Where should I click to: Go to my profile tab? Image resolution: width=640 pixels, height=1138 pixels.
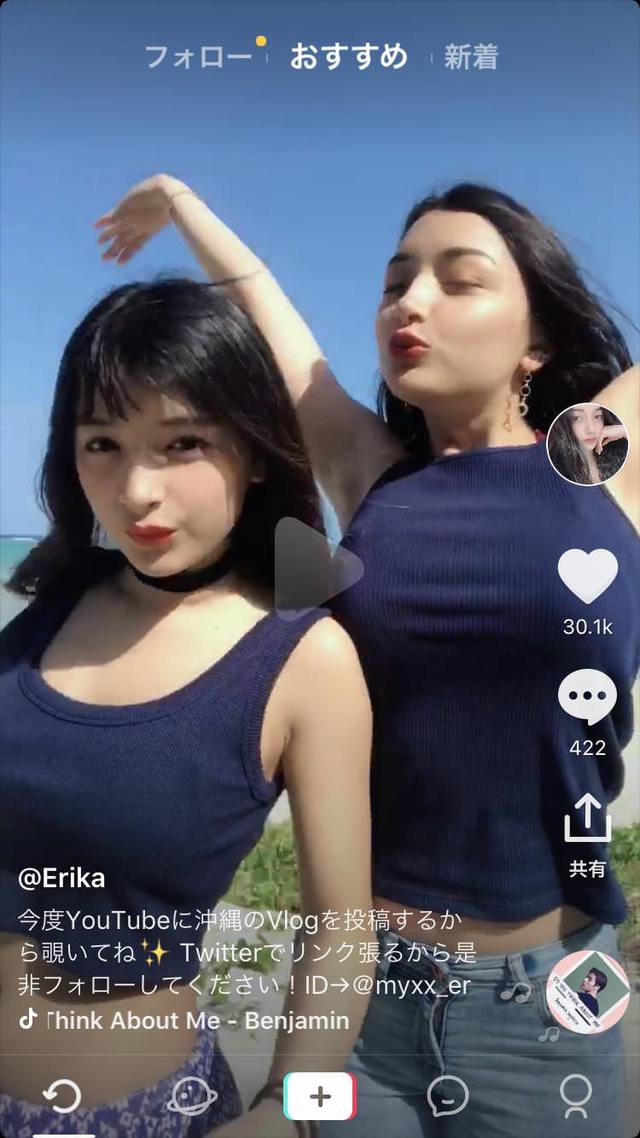coord(576,1096)
